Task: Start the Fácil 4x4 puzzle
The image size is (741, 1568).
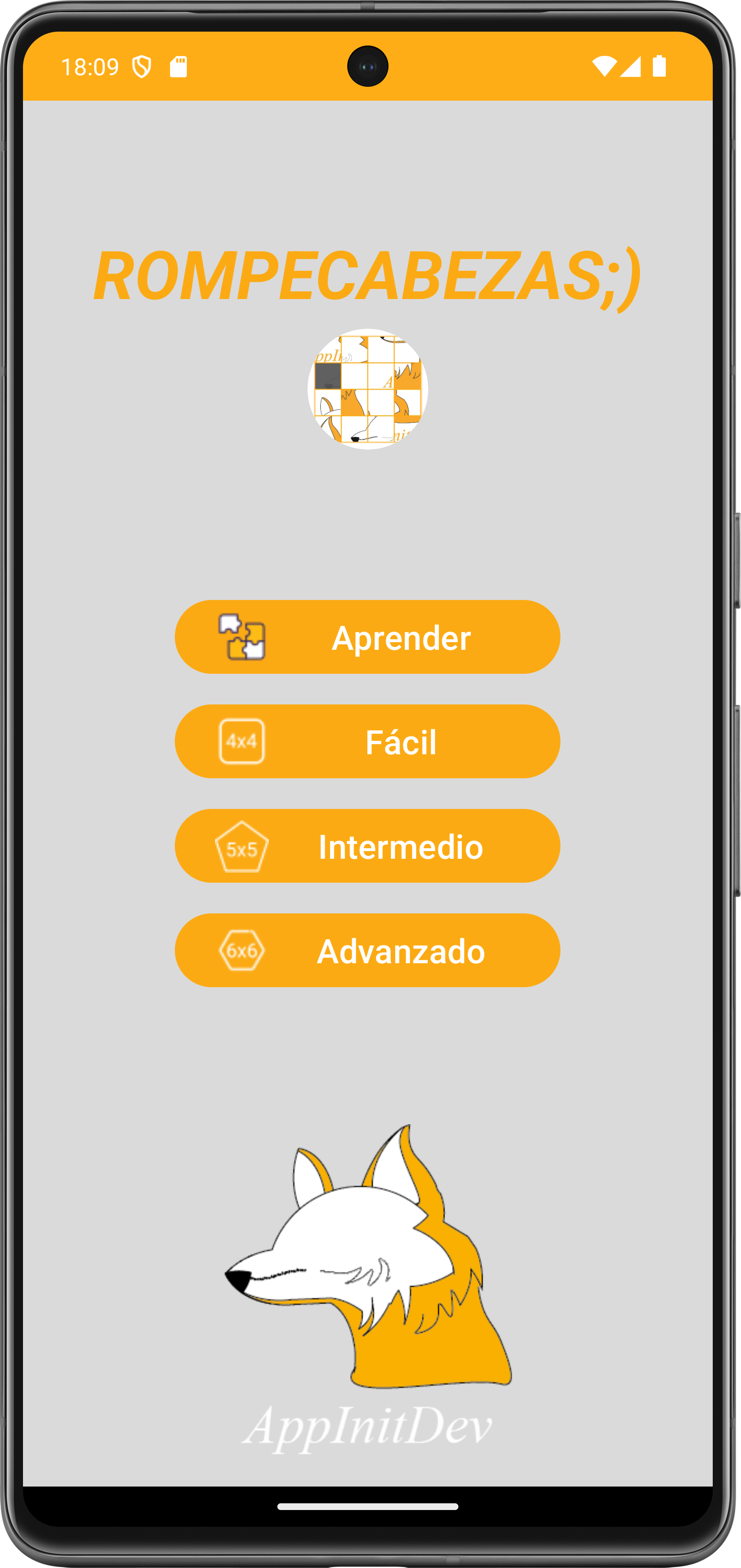Action: [367, 741]
